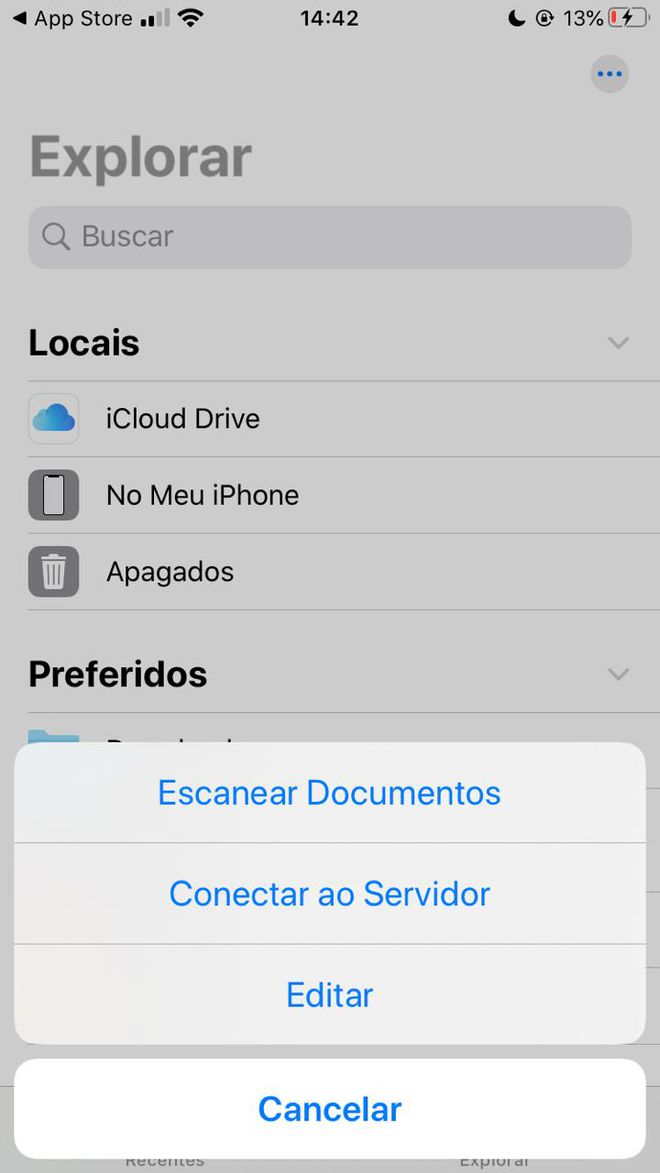Select Escanear Documentos option
This screenshot has height=1173, width=660.
(329, 793)
